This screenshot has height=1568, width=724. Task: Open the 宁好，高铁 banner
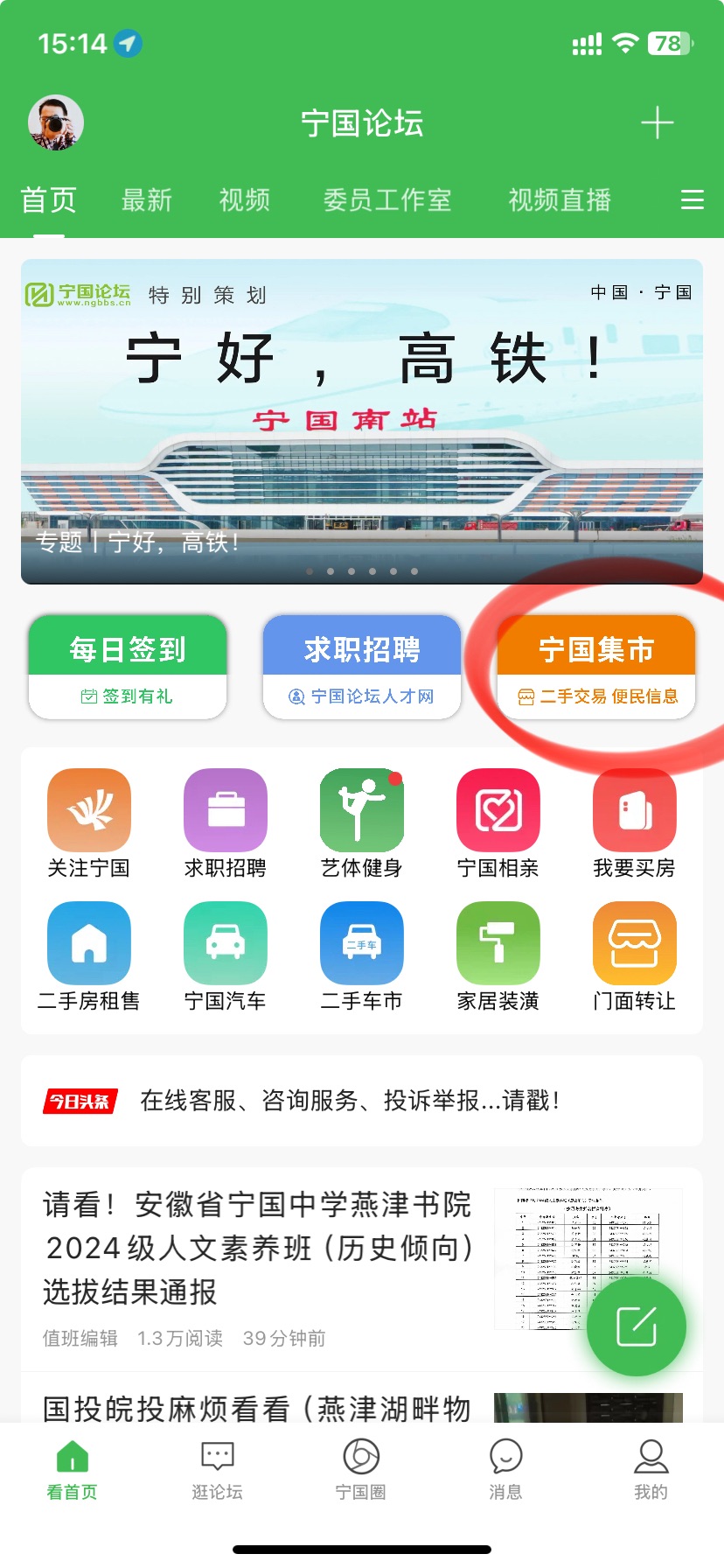tap(362, 421)
